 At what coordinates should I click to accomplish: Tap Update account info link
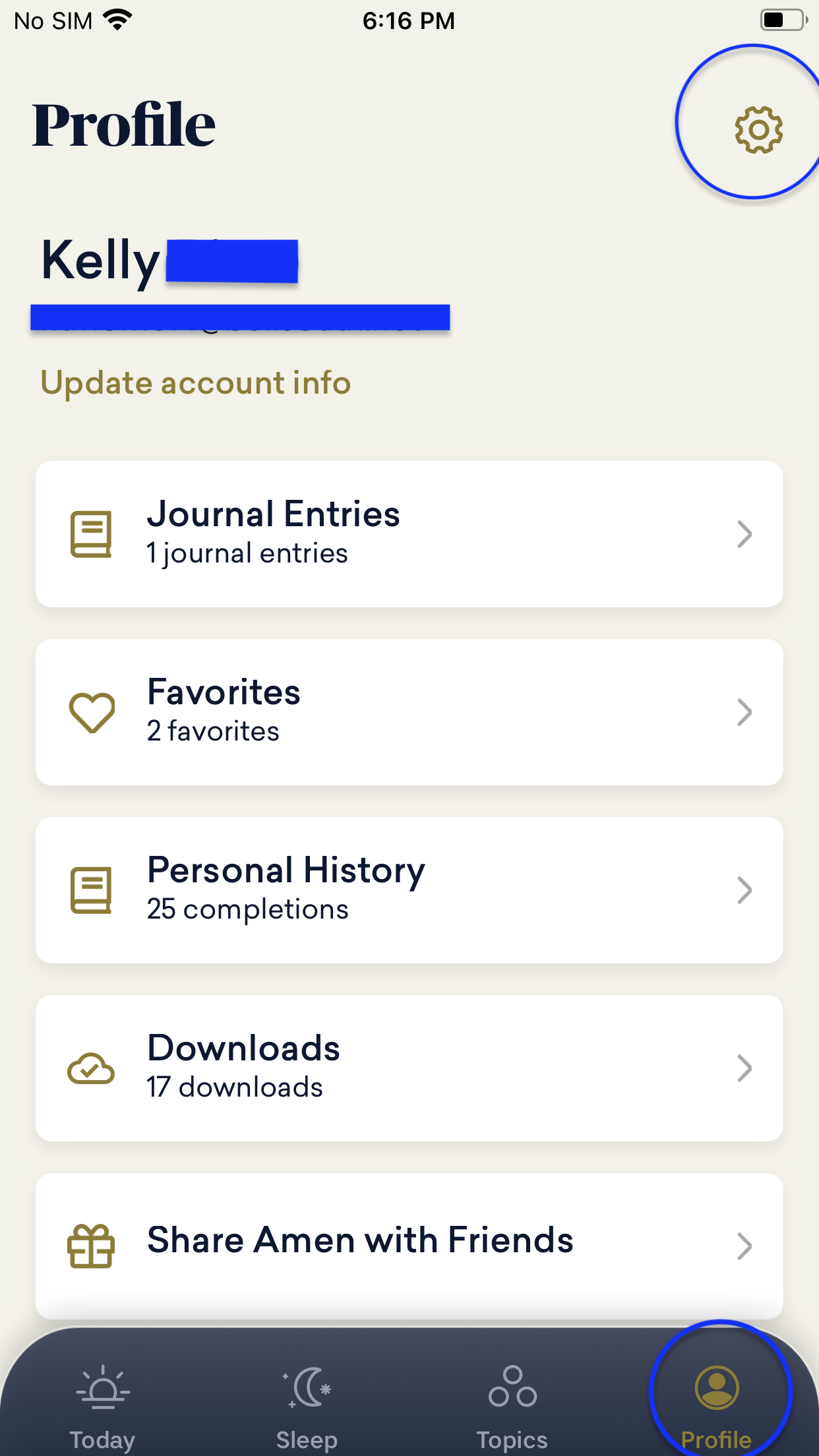coord(196,383)
